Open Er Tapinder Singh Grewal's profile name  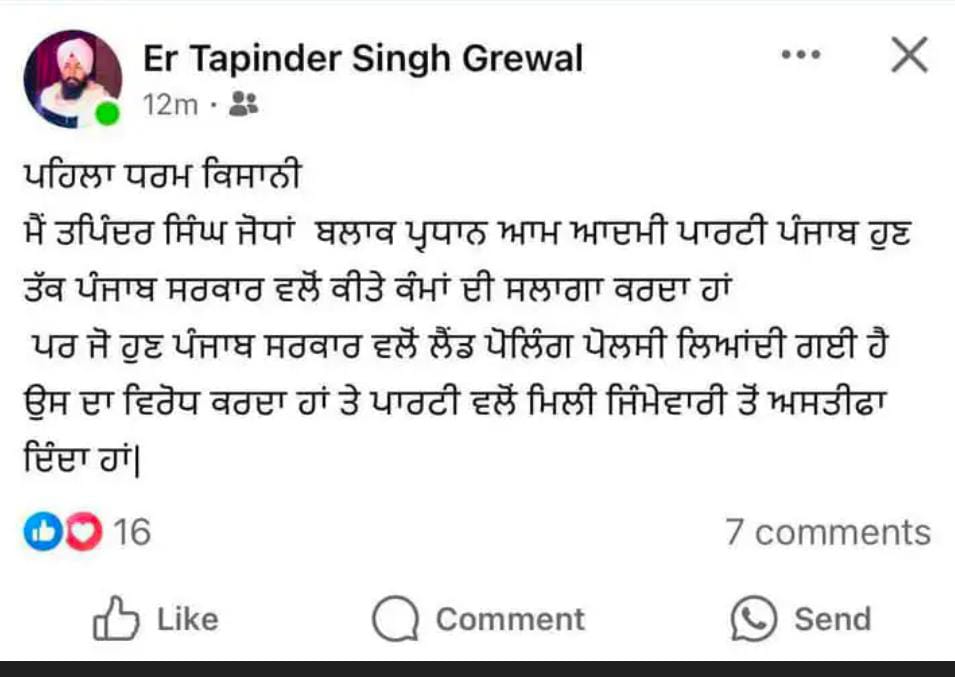click(x=362, y=60)
